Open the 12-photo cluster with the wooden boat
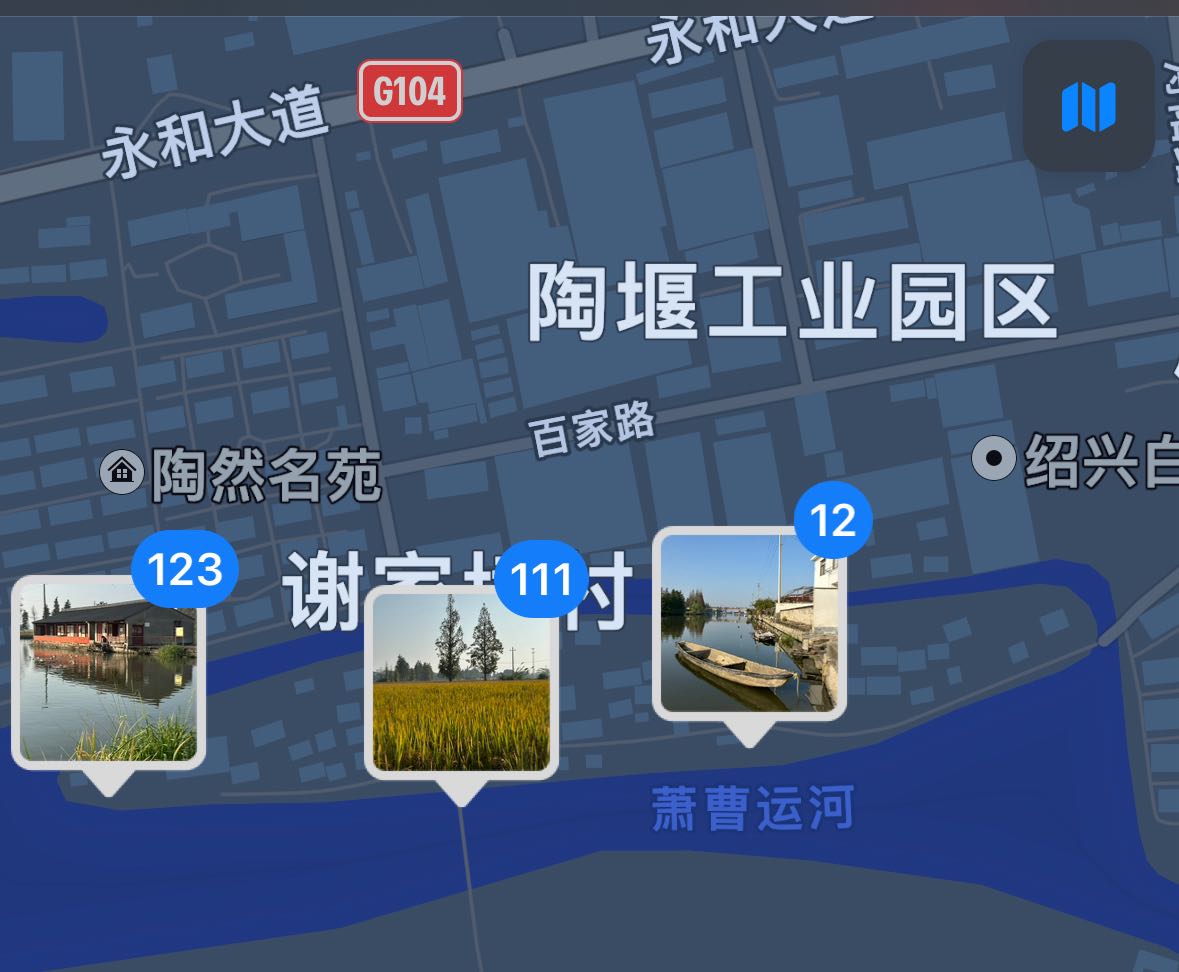Viewport: 1179px width, 972px height. click(x=749, y=623)
